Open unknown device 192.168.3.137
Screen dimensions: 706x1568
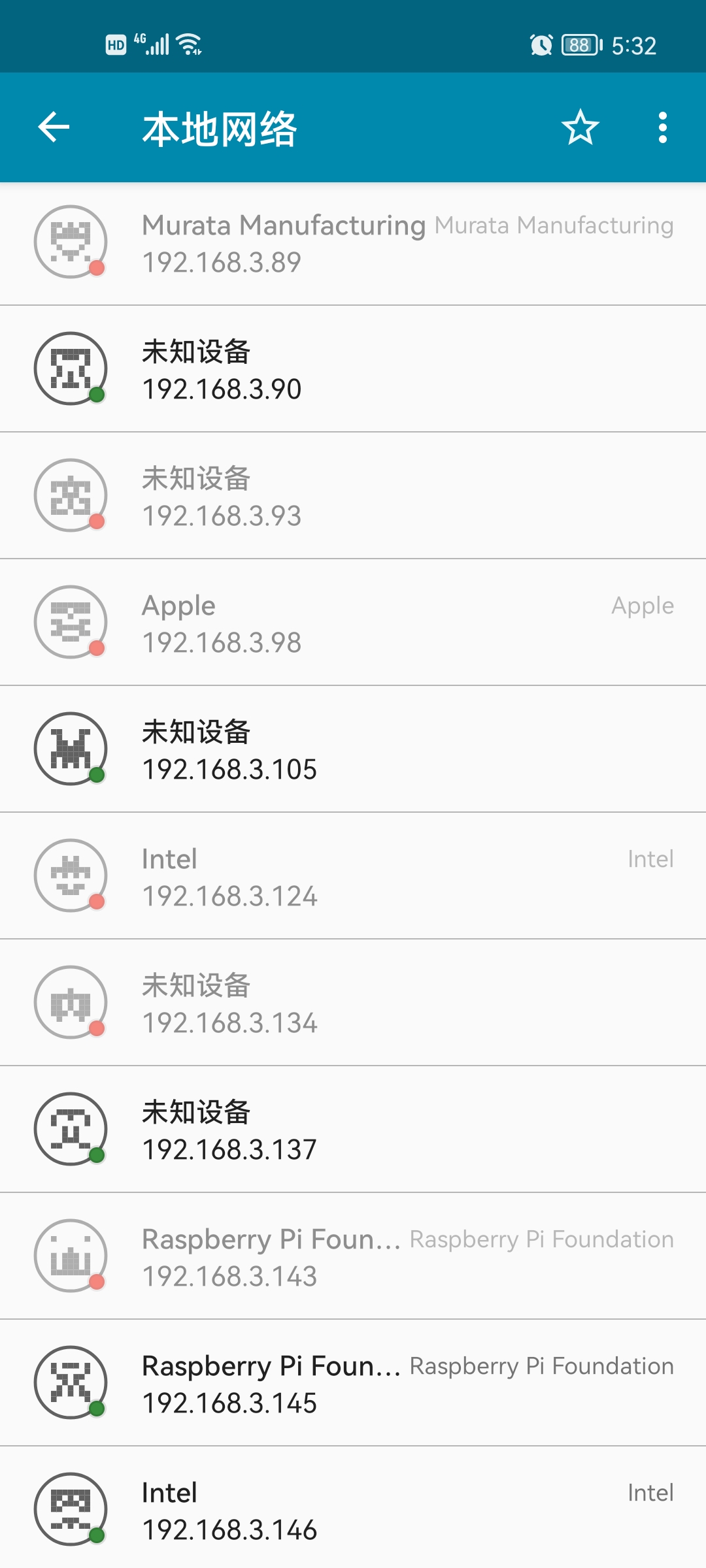(353, 1130)
